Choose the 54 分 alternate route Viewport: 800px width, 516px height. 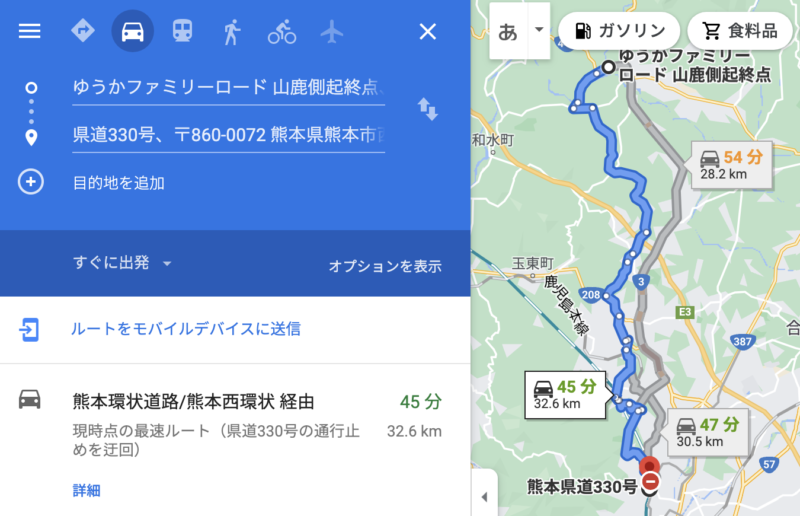pos(732,164)
